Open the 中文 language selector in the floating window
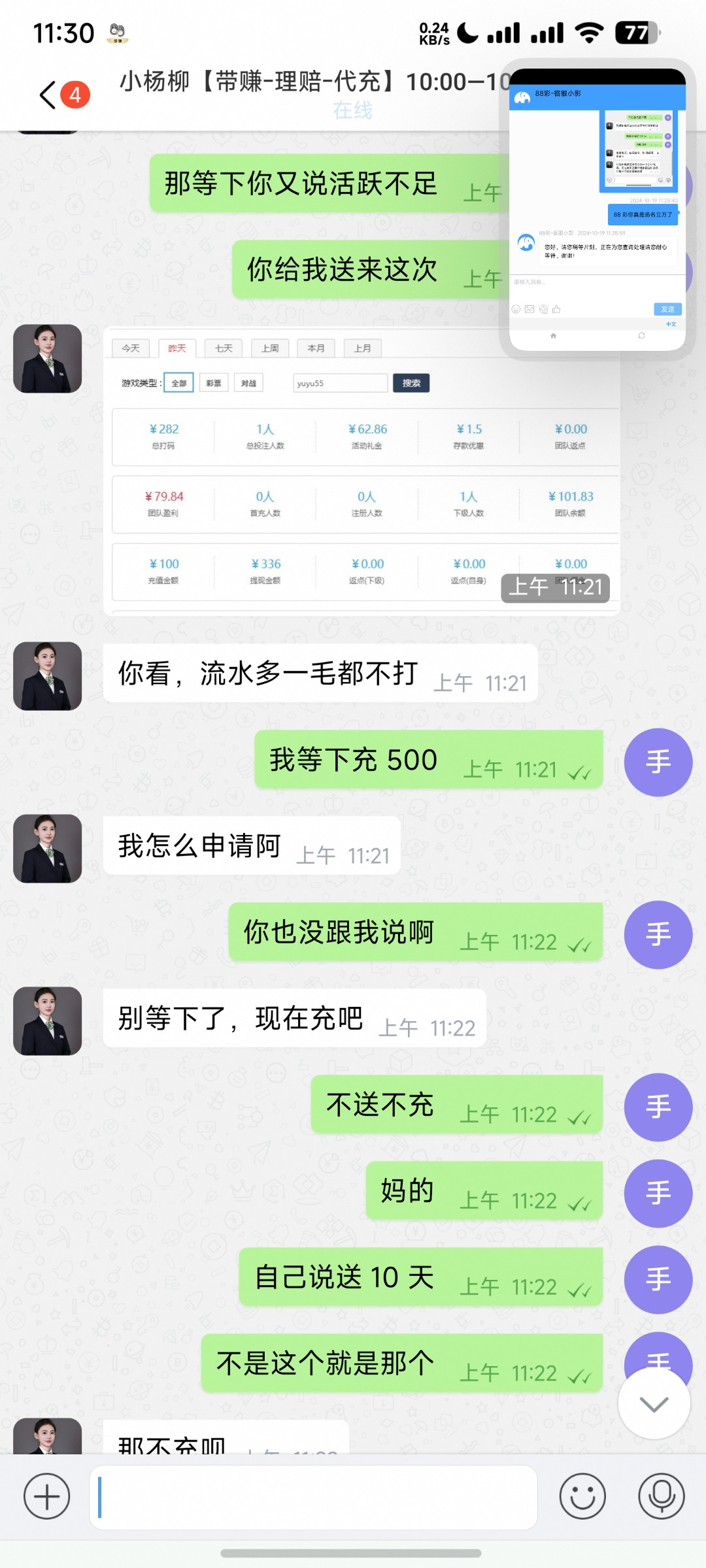Screen dimensions: 706x1568 pos(671,324)
